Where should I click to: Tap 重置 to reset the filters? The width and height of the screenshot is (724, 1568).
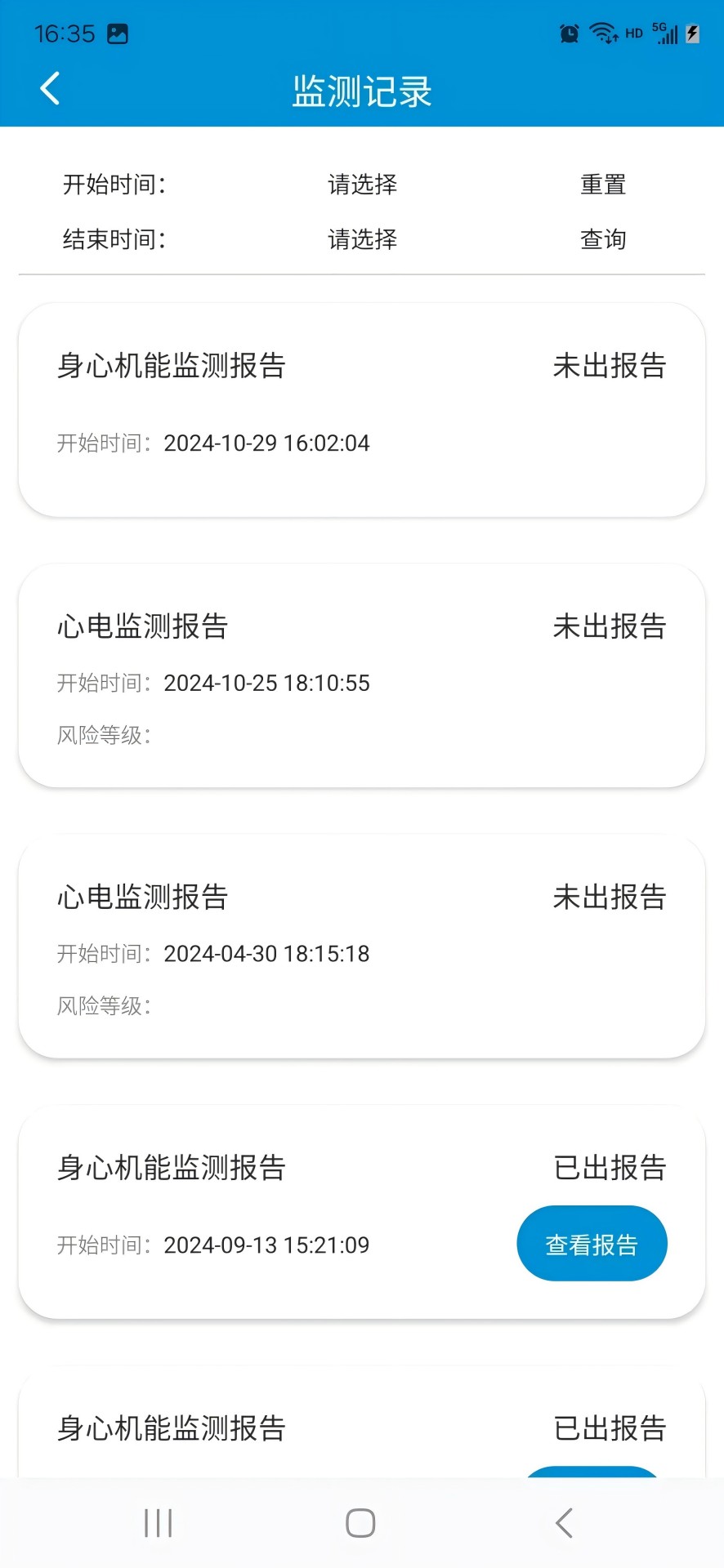click(603, 185)
